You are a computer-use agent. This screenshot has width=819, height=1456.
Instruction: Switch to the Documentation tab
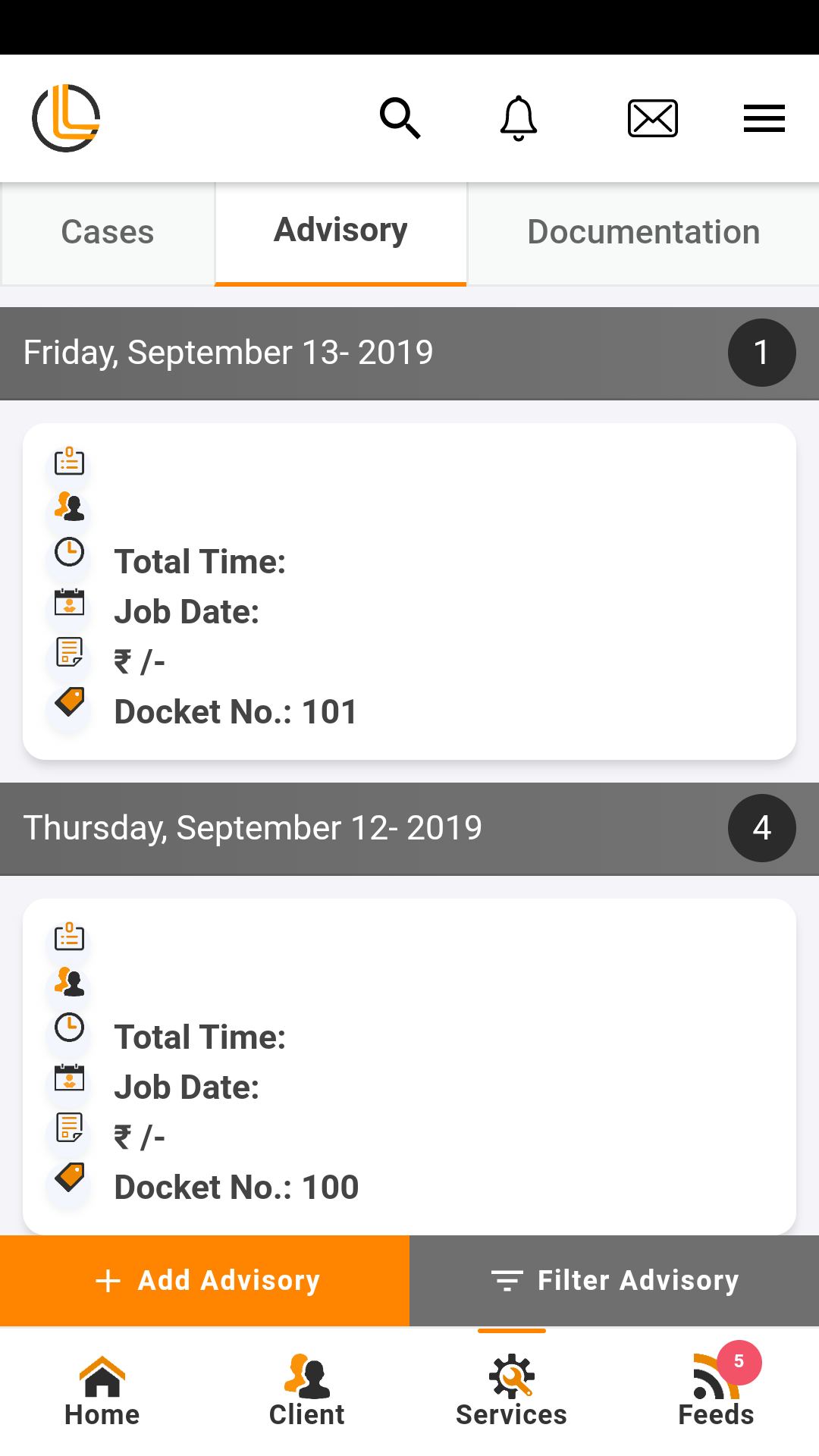(x=643, y=232)
